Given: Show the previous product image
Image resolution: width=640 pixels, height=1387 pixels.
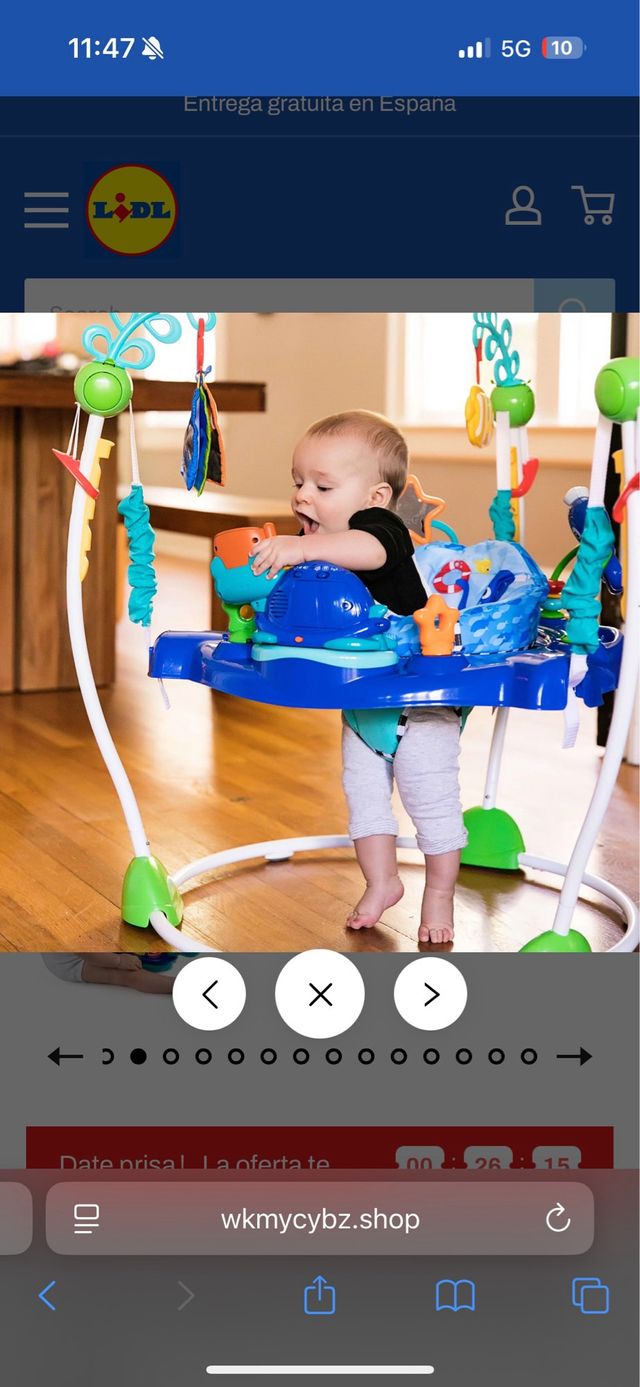Looking at the screenshot, I should (x=209, y=994).
